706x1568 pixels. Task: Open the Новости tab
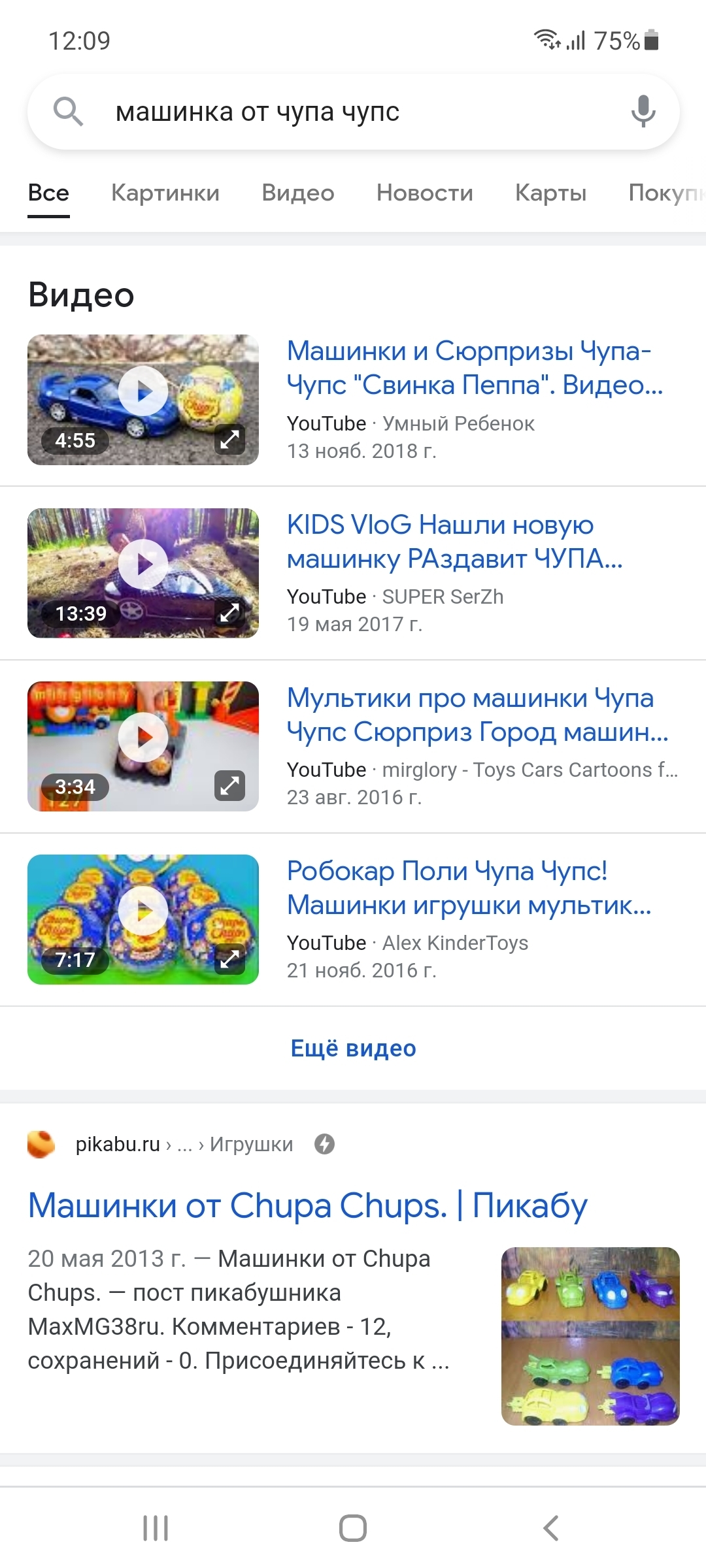coord(425,193)
